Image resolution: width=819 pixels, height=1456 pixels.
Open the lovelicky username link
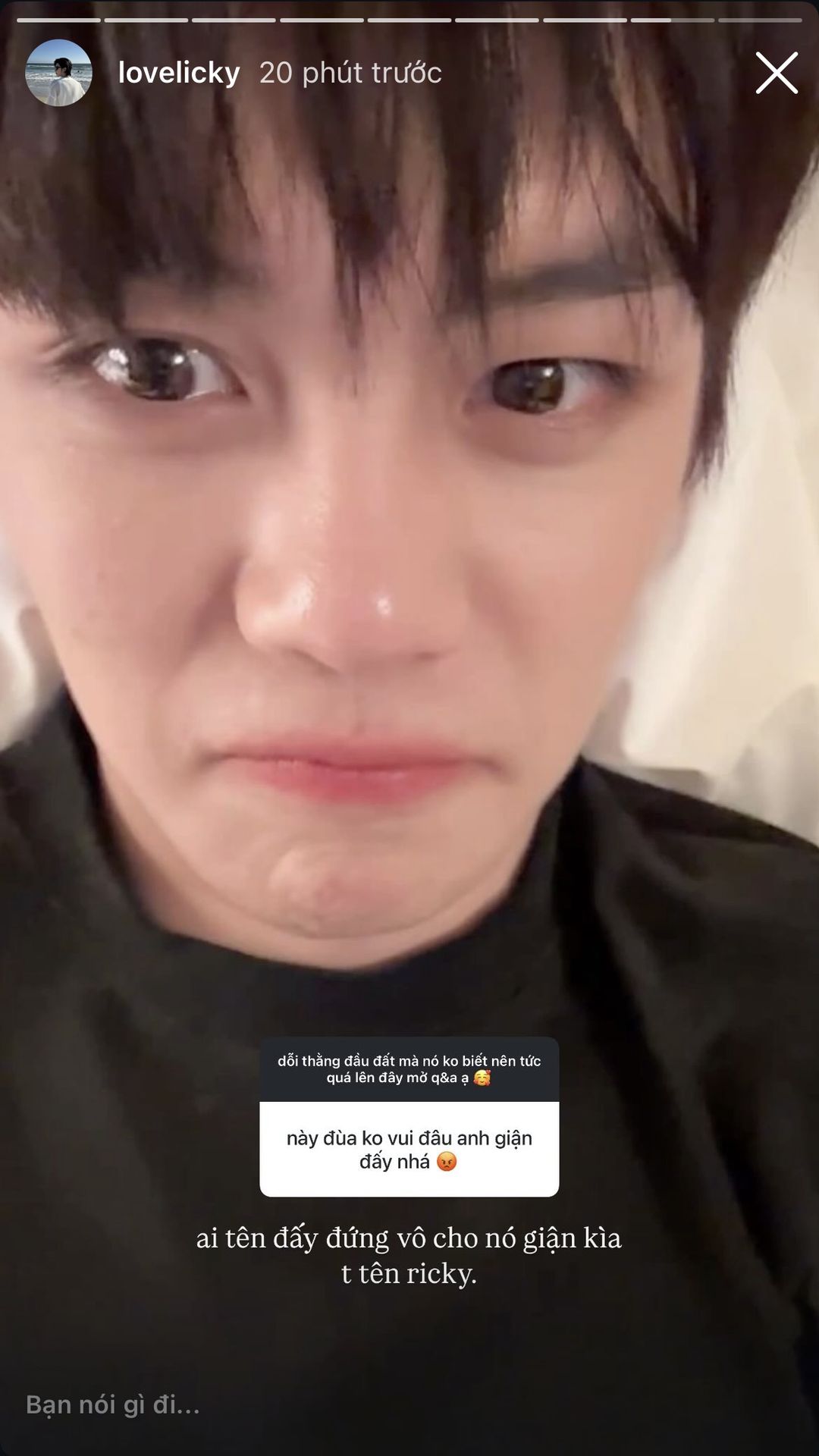(179, 73)
